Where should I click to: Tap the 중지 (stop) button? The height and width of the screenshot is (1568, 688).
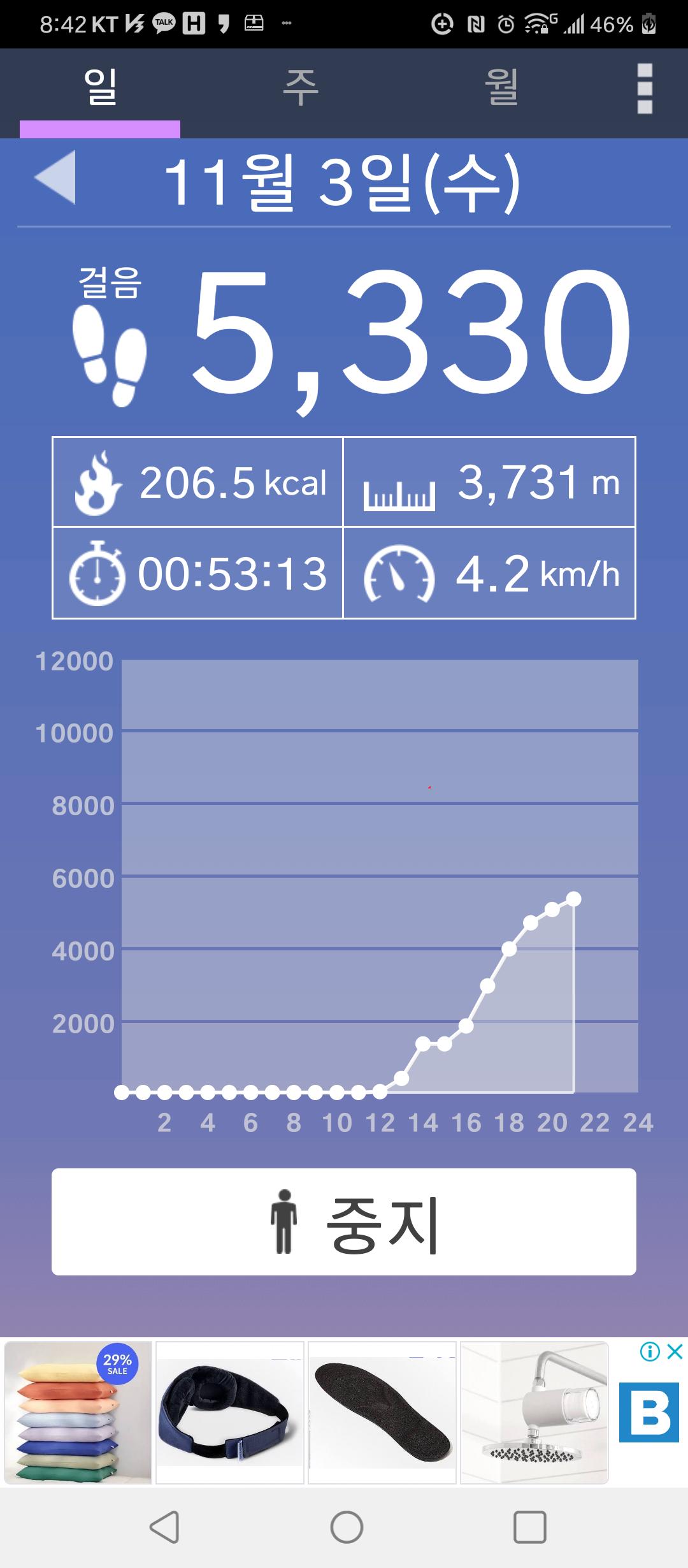344,1221
